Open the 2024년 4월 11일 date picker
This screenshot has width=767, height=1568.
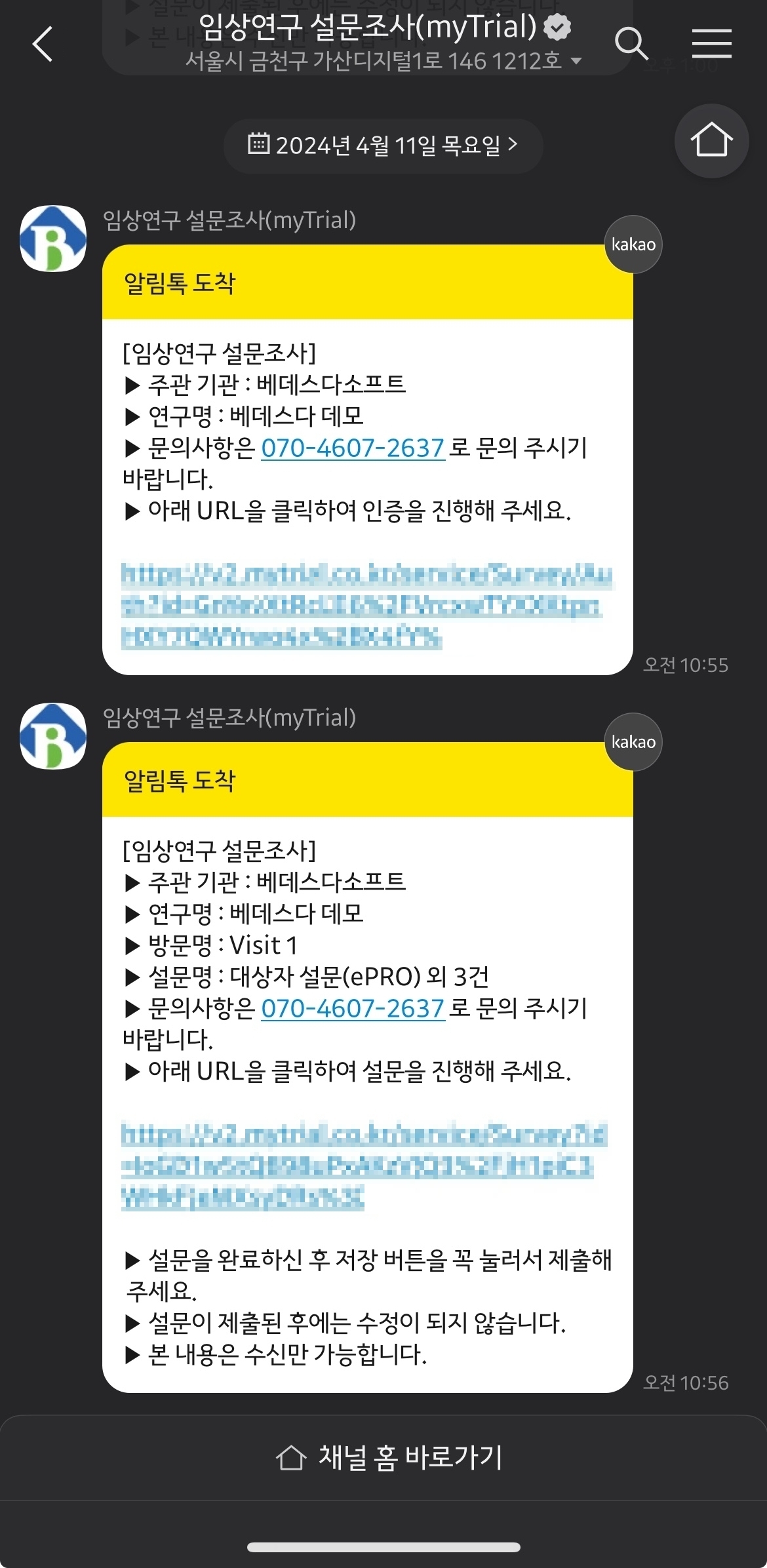tap(383, 145)
